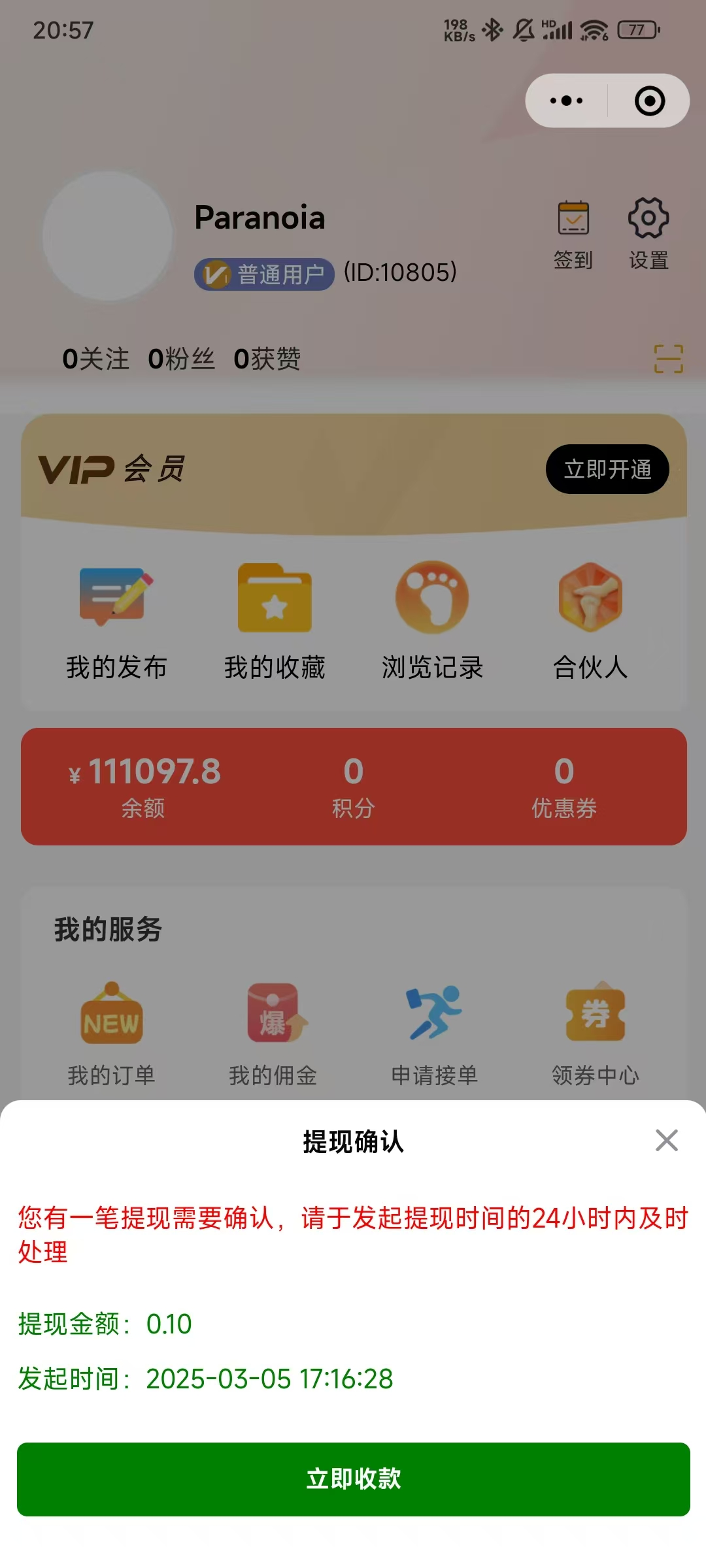Close the mini program via circle icon

click(x=649, y=101)
